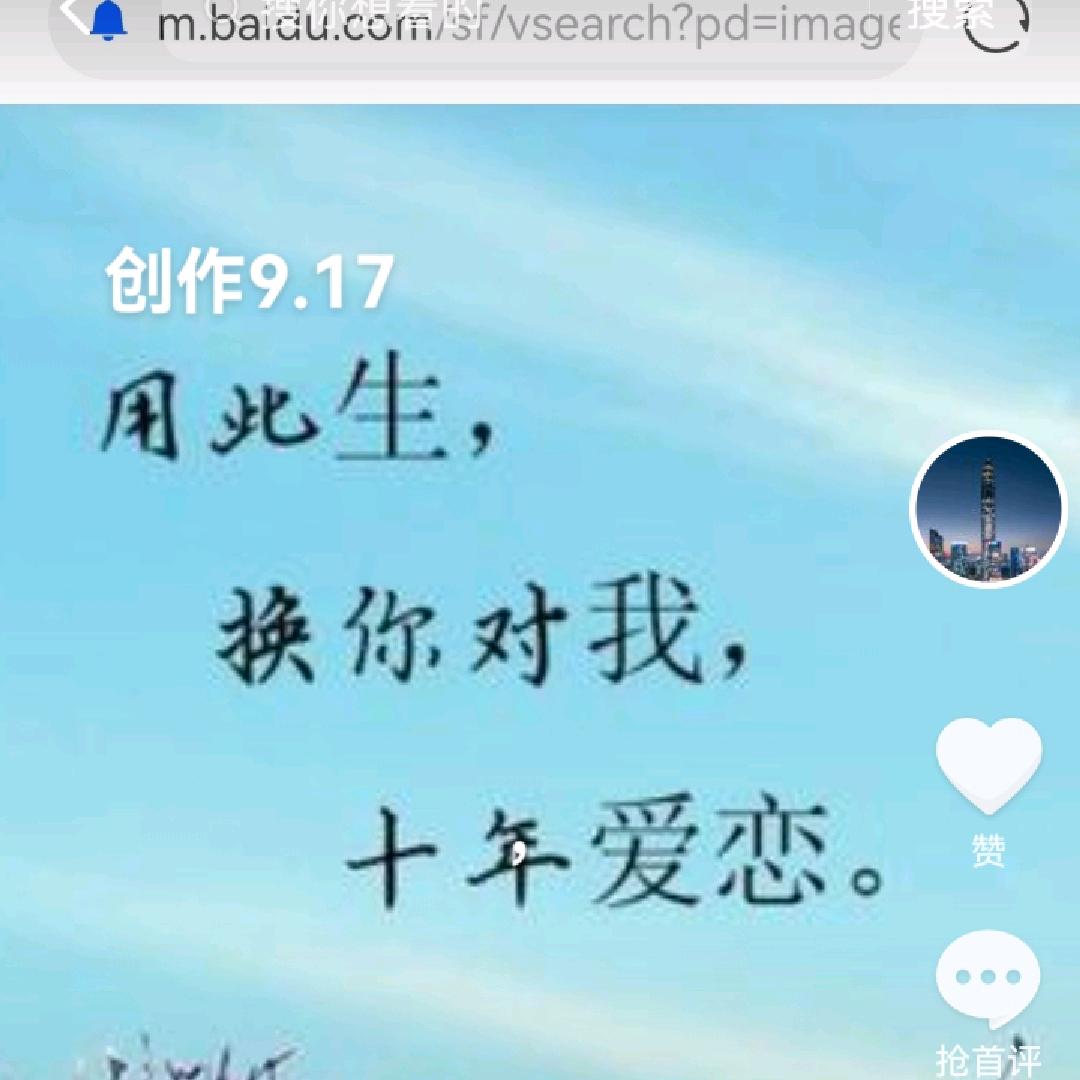Go back using the top-left arrow

pos(72,14)
